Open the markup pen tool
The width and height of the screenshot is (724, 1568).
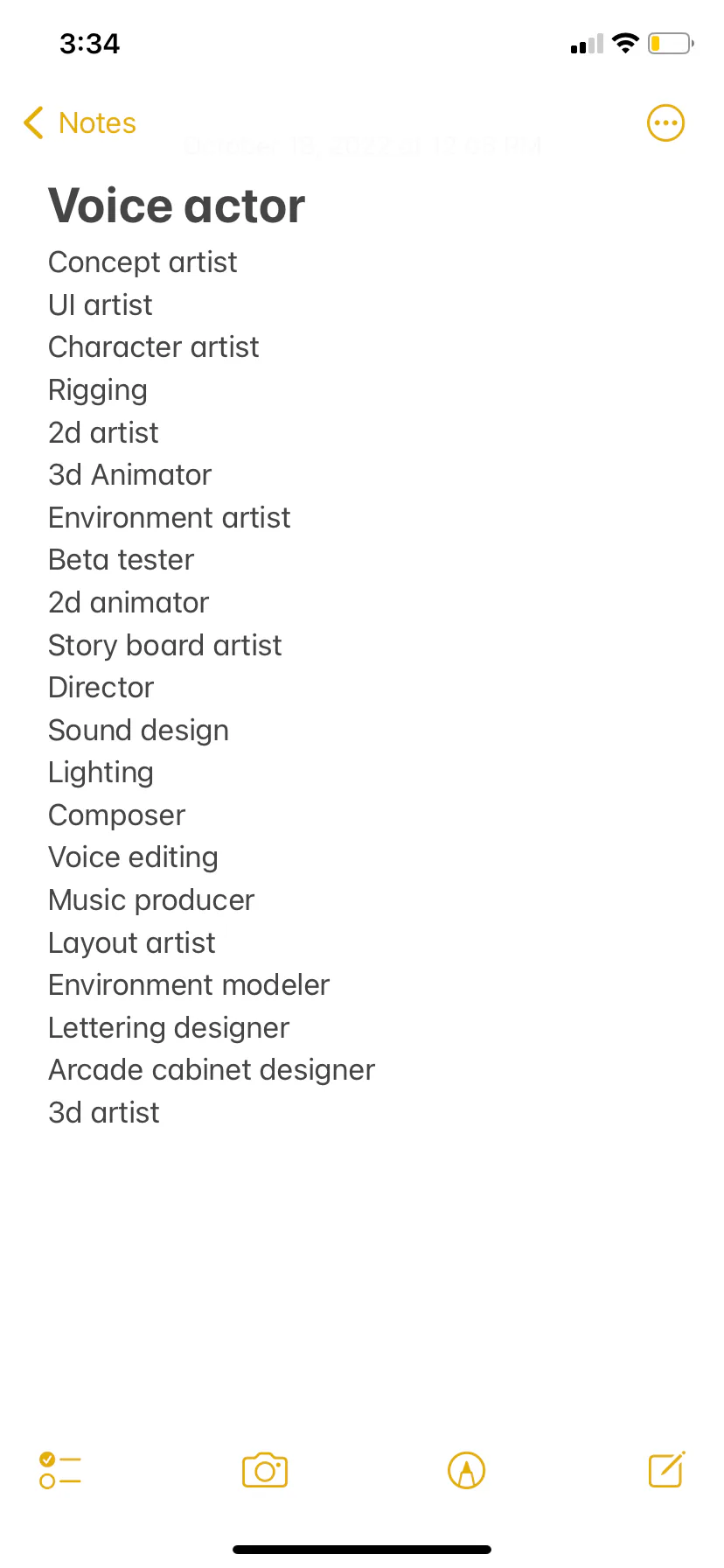click(466, 1470)
